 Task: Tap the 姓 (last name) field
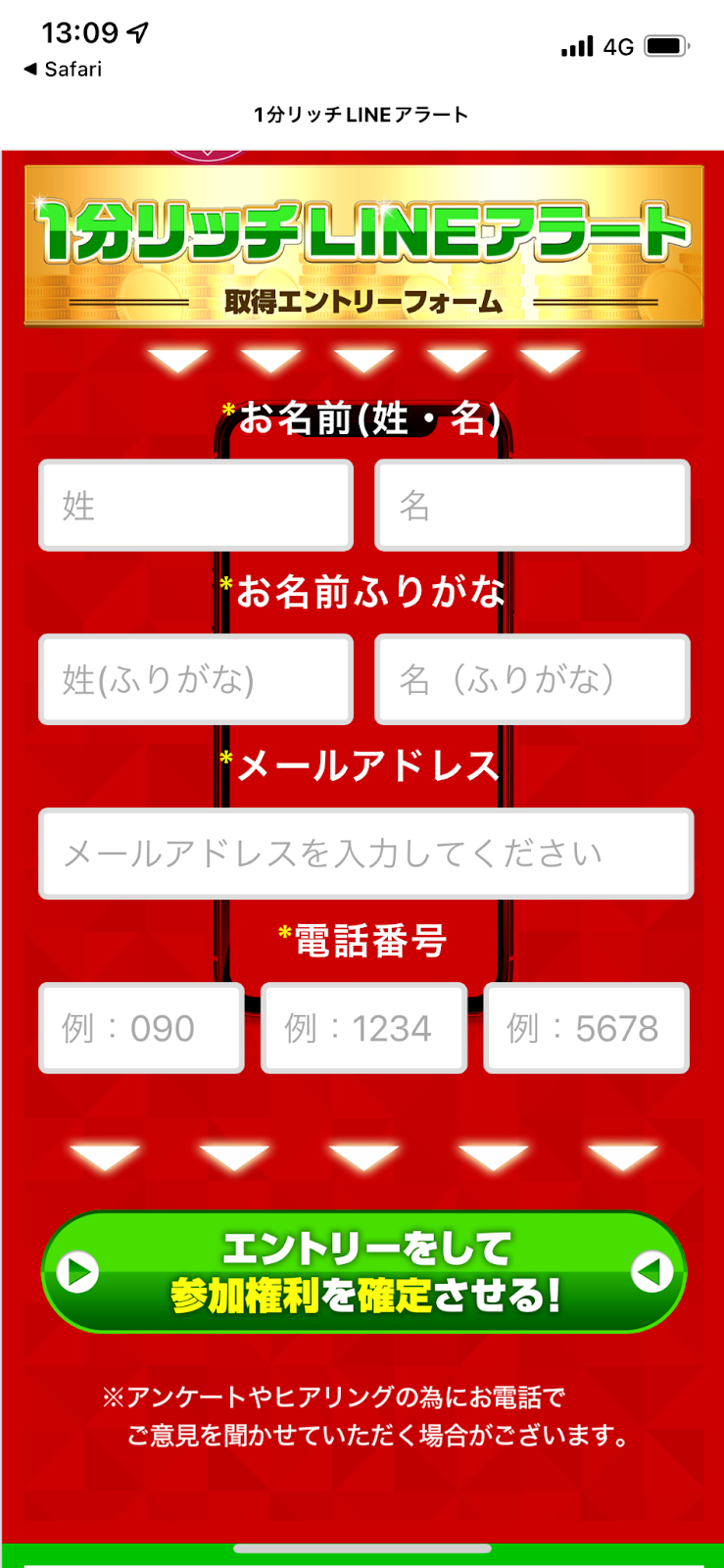point(196,506)
